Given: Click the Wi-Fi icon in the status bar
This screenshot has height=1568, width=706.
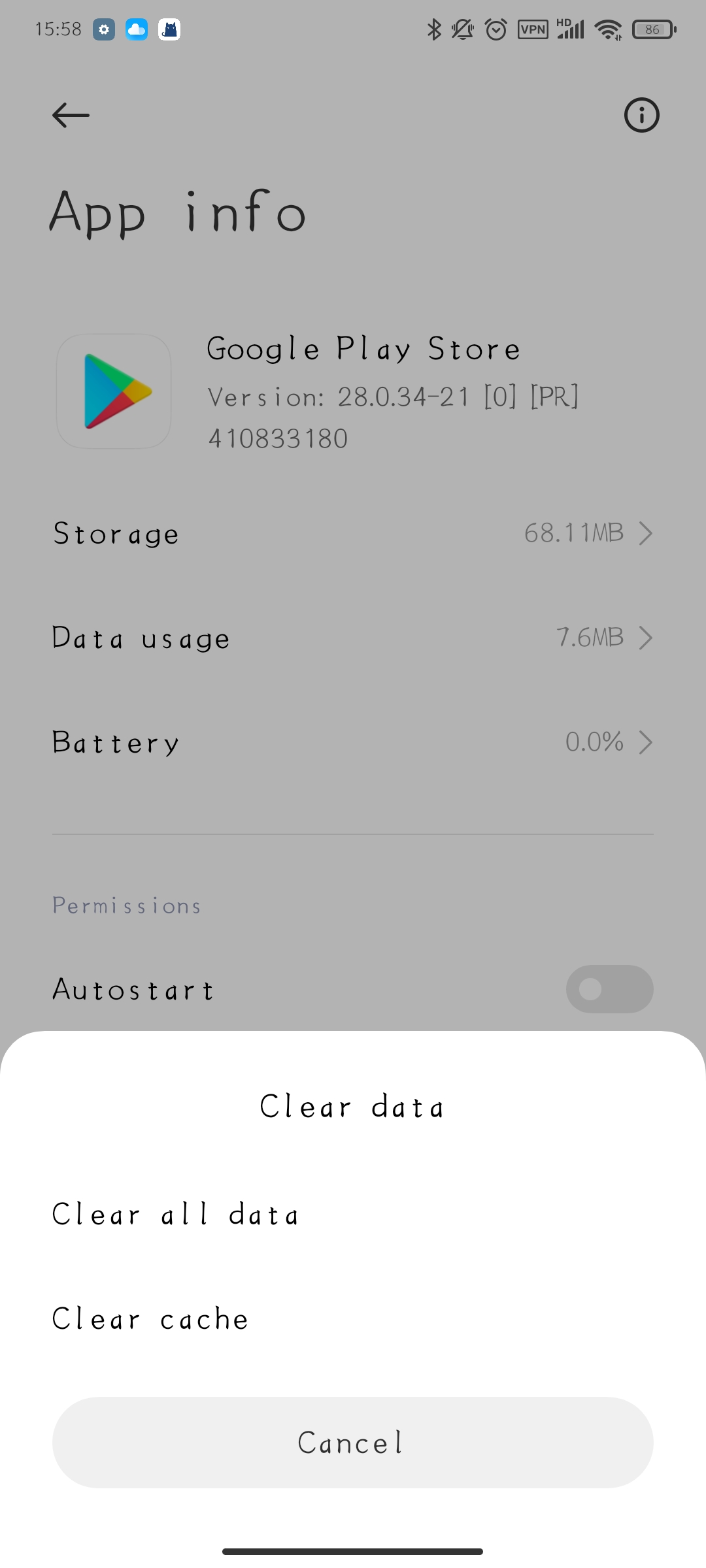Looking at the screenshot, I should click(607, 29).
